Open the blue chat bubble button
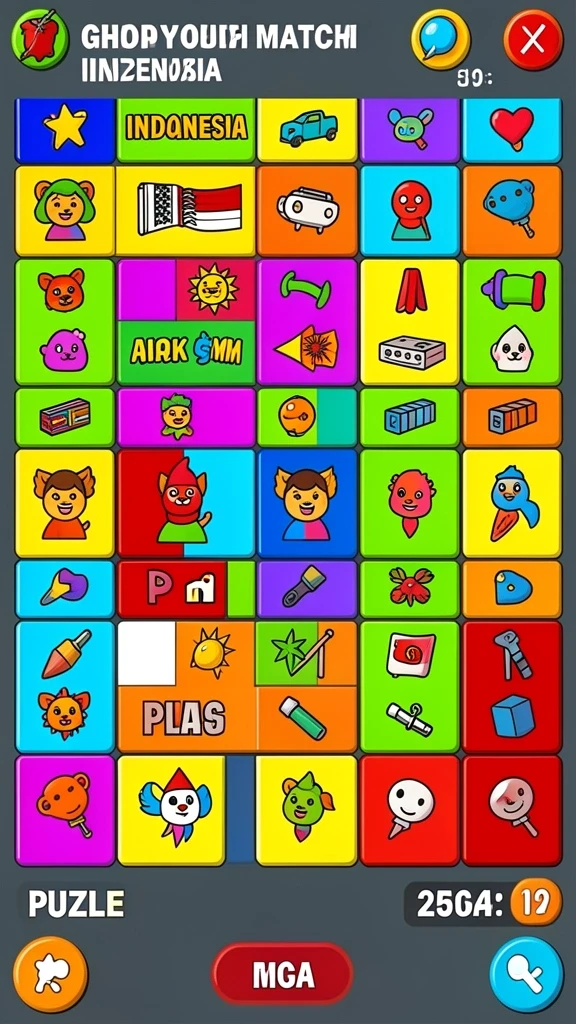This screenshot has height=1024, width=576. (x=441, y=39)
